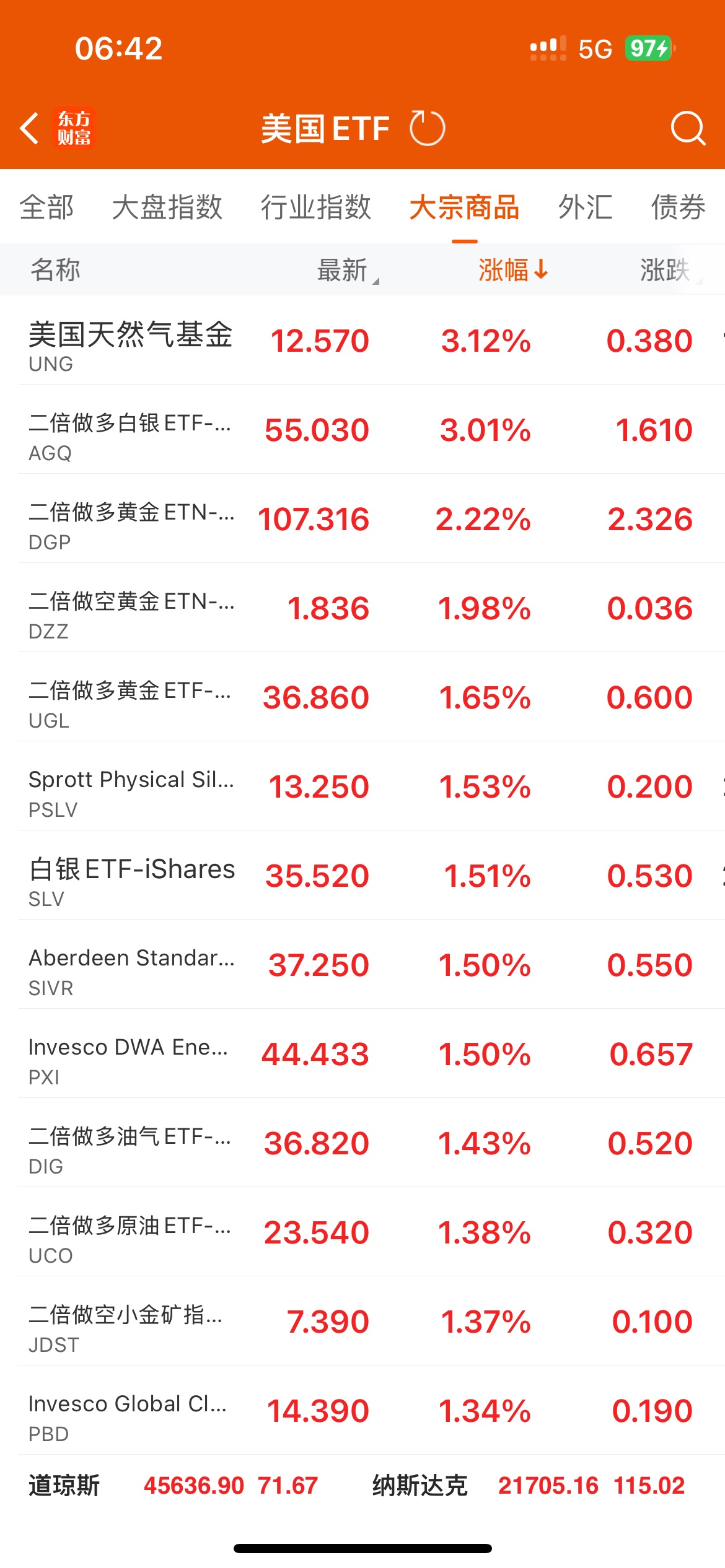View the DGP gold ETN quote
Screen dimensions: 725x1568
point(362,518)
